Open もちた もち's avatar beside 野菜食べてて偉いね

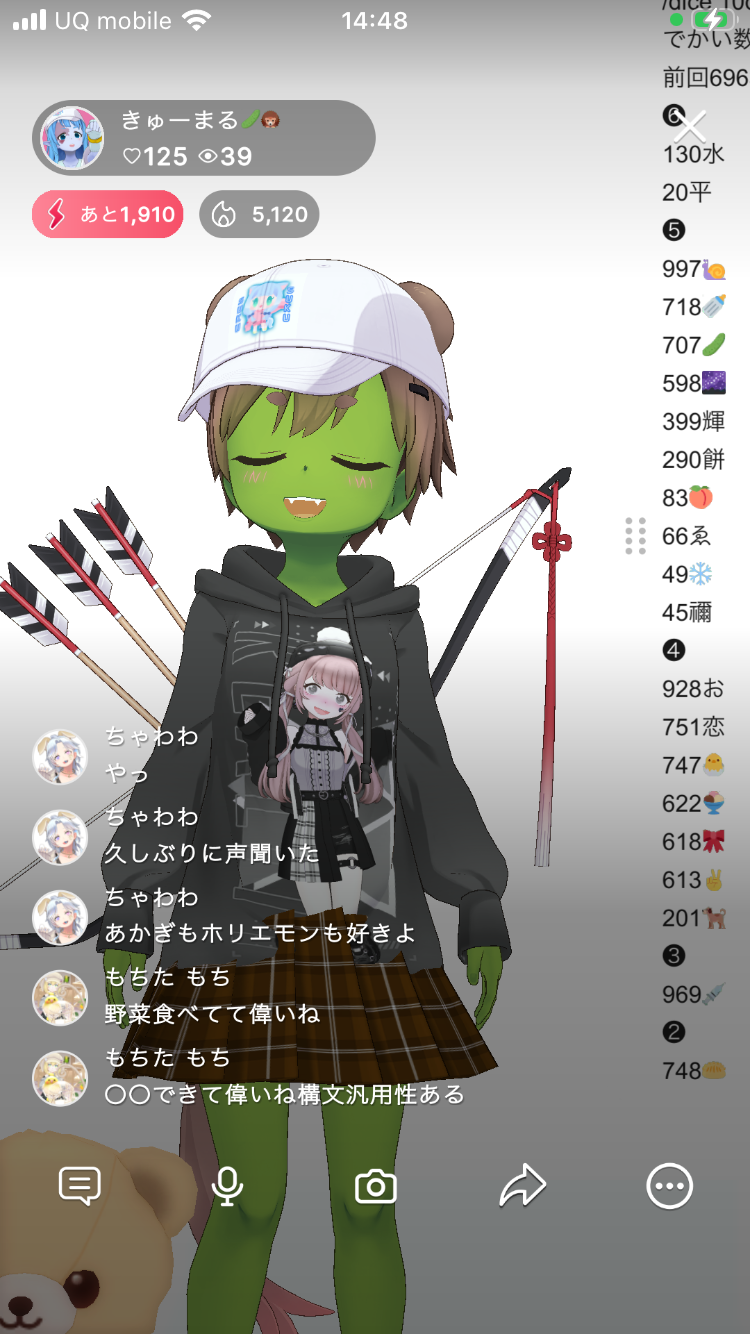60,997
